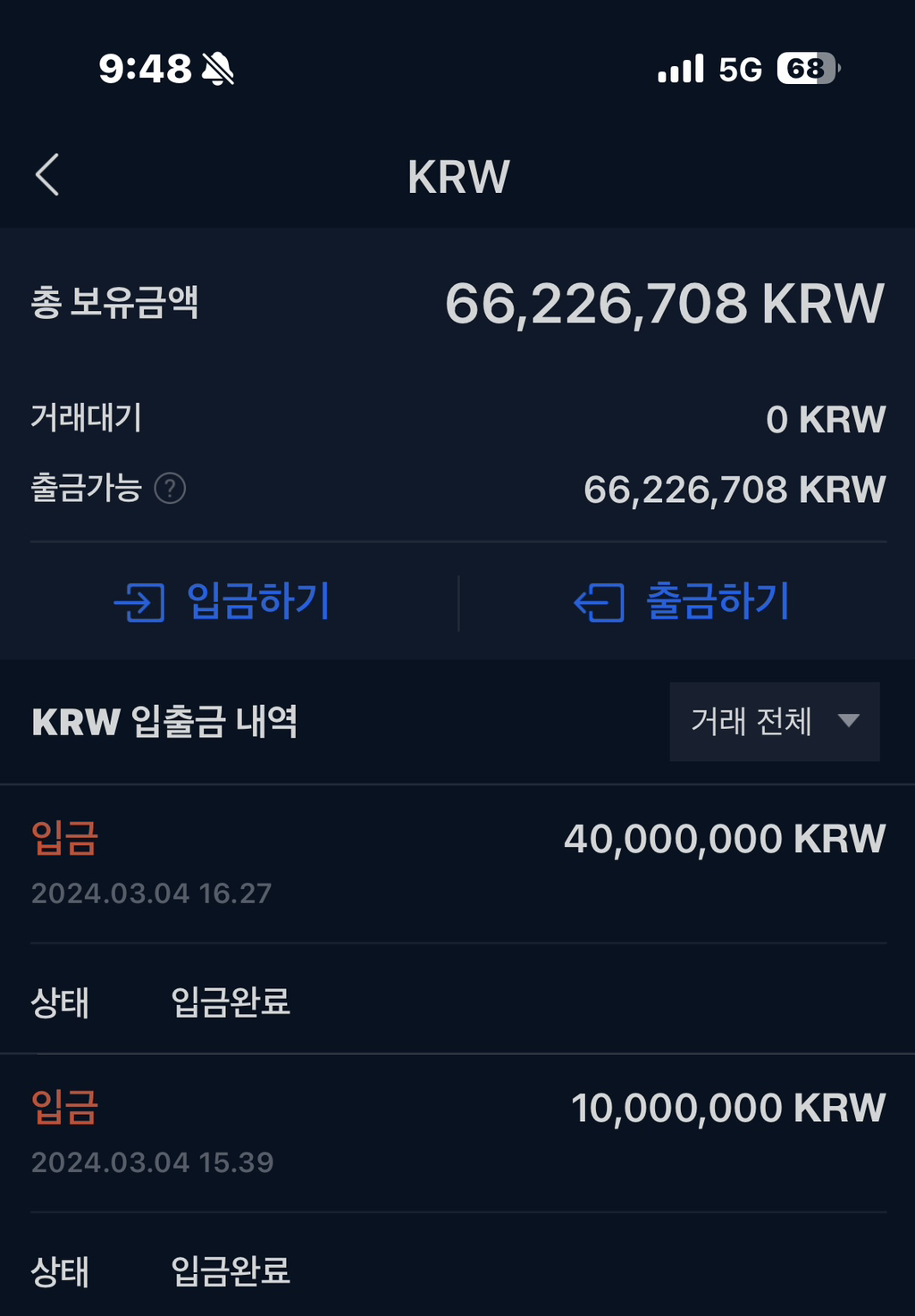Expand the 거래 전체 filter dropdown
This screenshot has height=1316, width=915.
[x=774, y=722]
